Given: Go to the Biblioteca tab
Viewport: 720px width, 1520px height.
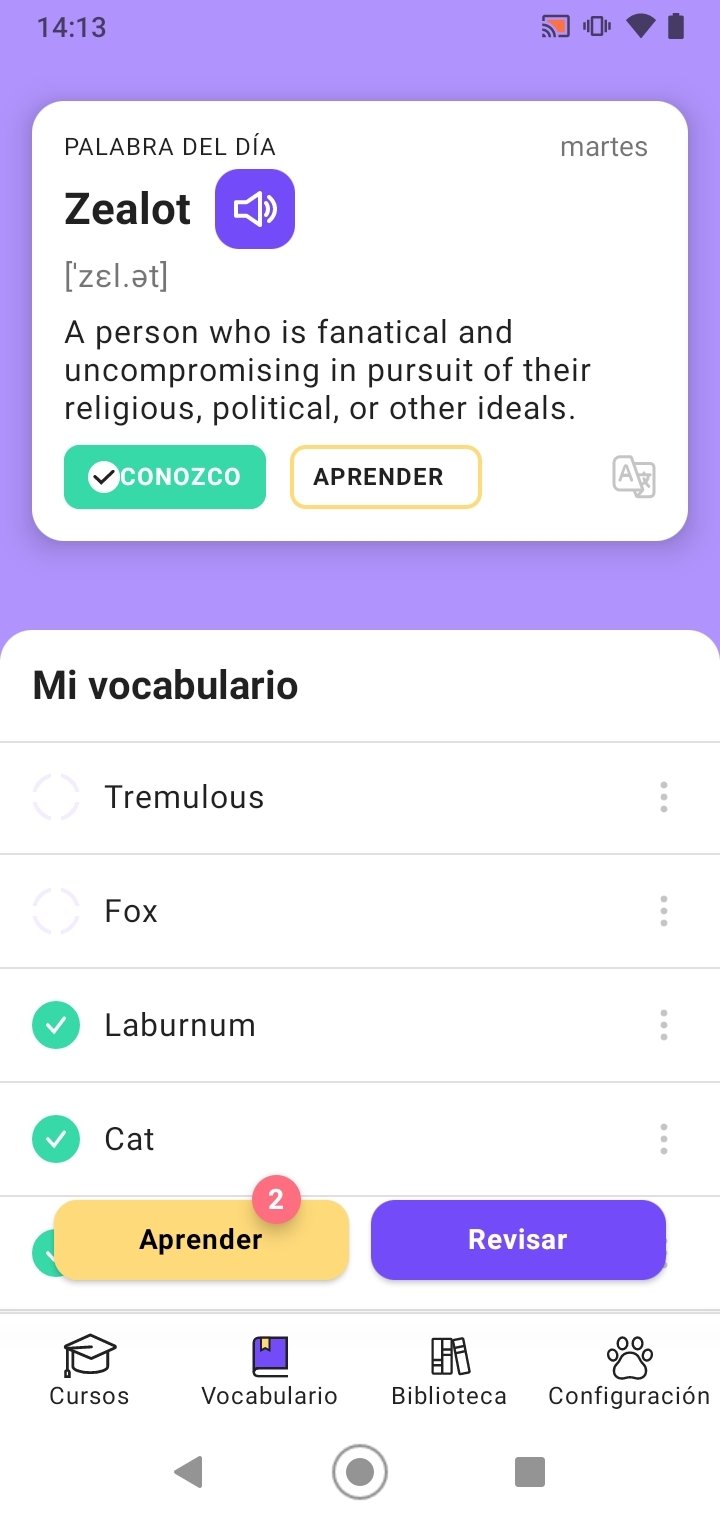Looking at the screenshot, I should pyautogui.click(x=449, y=1371).
